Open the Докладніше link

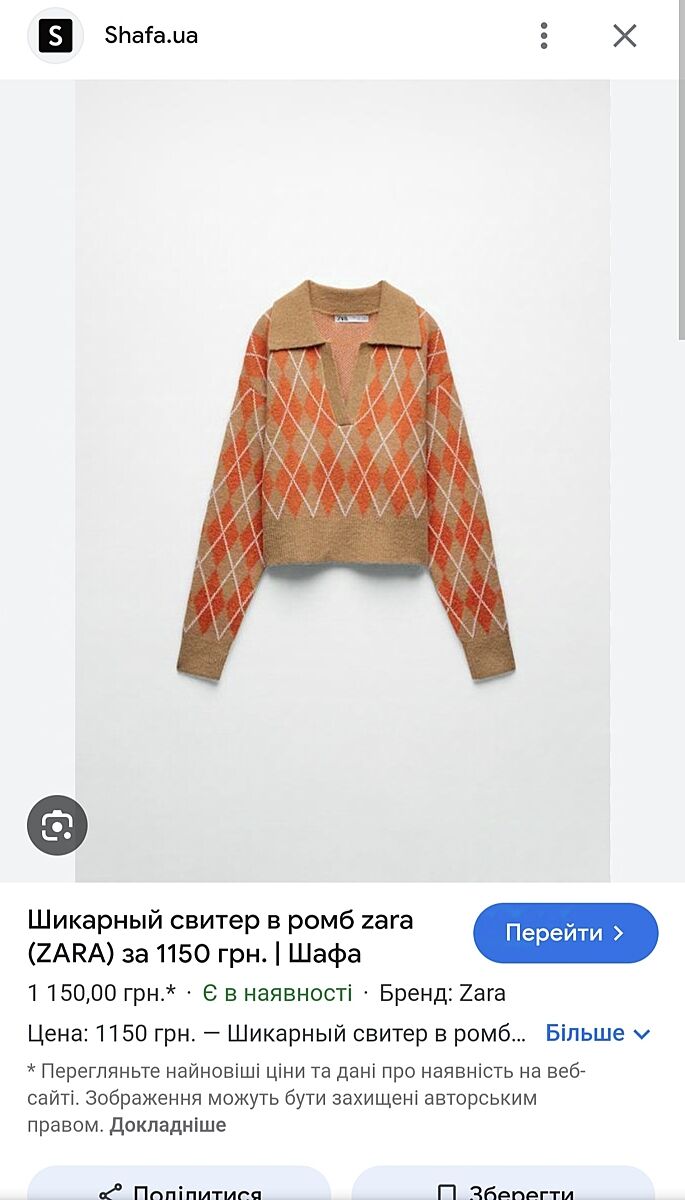pyautogui.click(x=168, y=1125)
